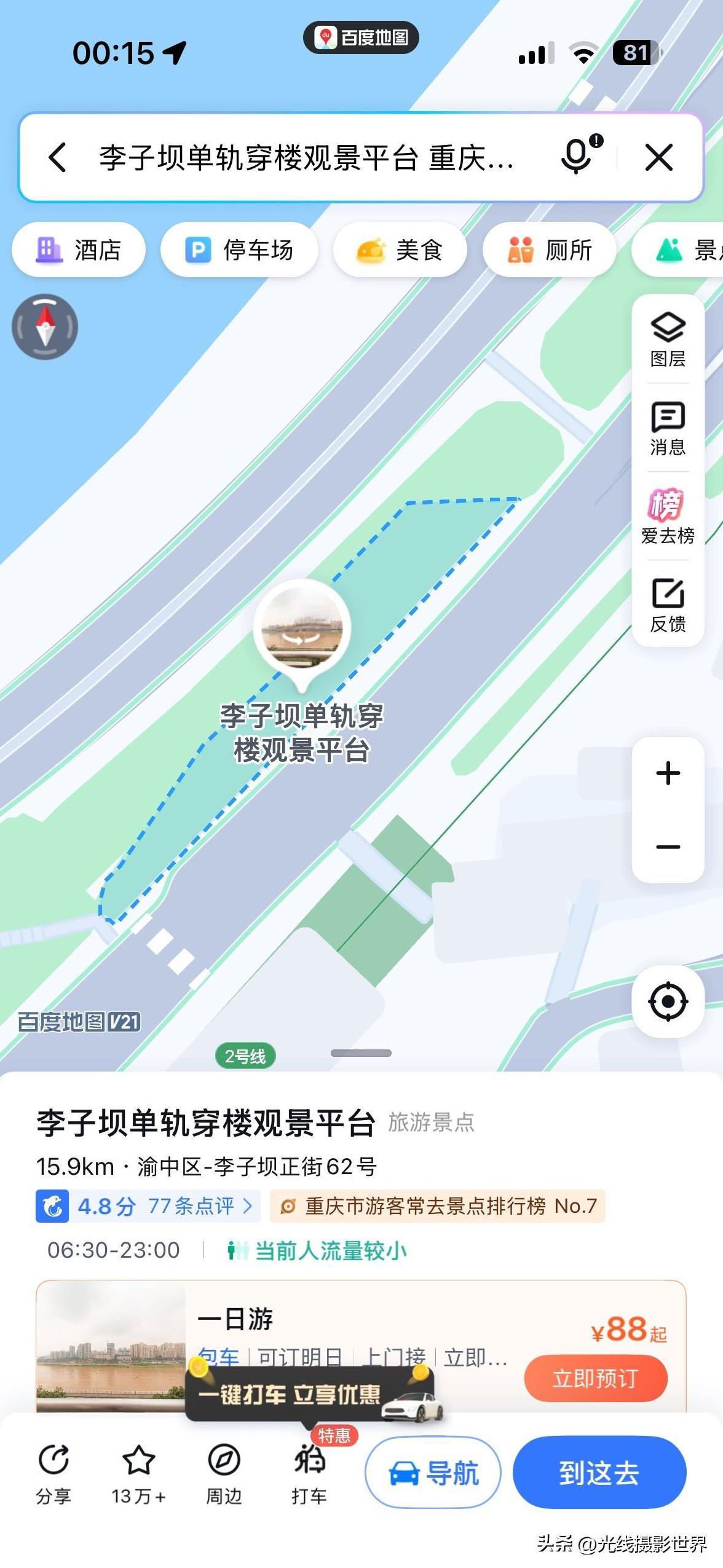Book the 一日游 tour with 立即预订

tap(595, 1378)
